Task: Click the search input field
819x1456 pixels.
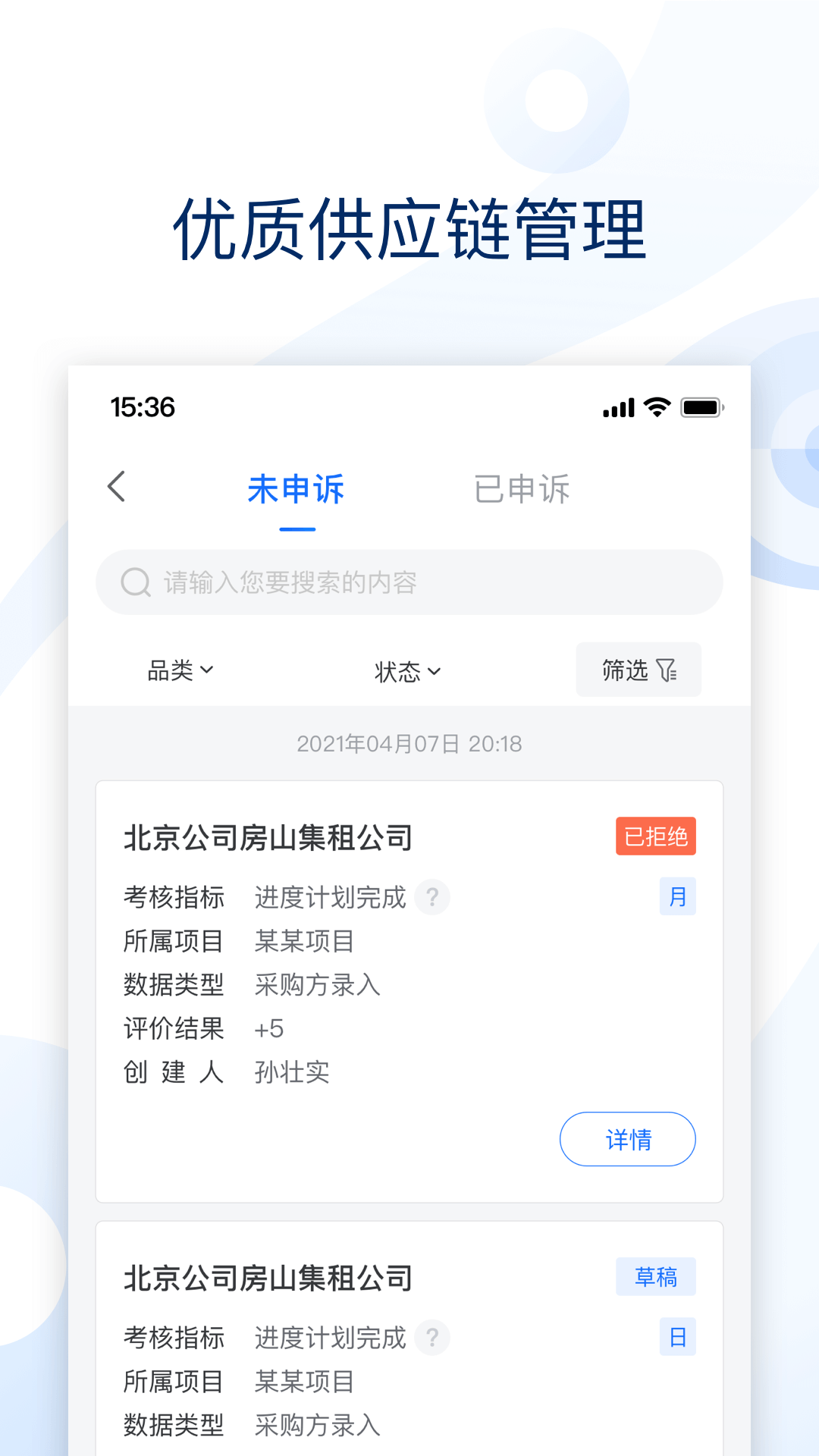Action: (409, 582)
